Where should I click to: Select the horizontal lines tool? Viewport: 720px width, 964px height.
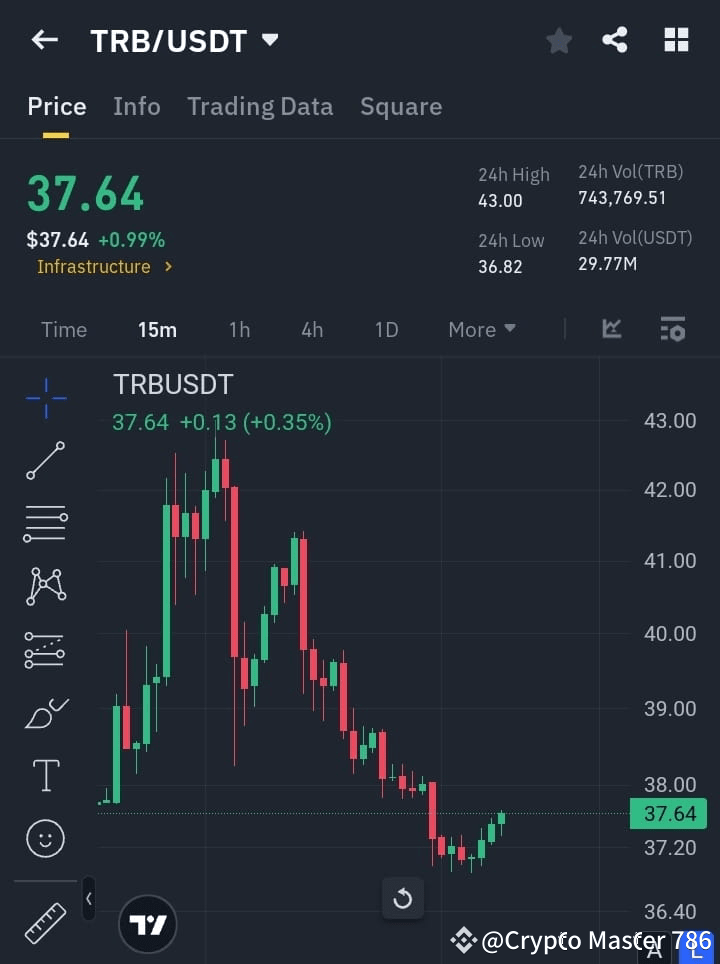(44, 524)
